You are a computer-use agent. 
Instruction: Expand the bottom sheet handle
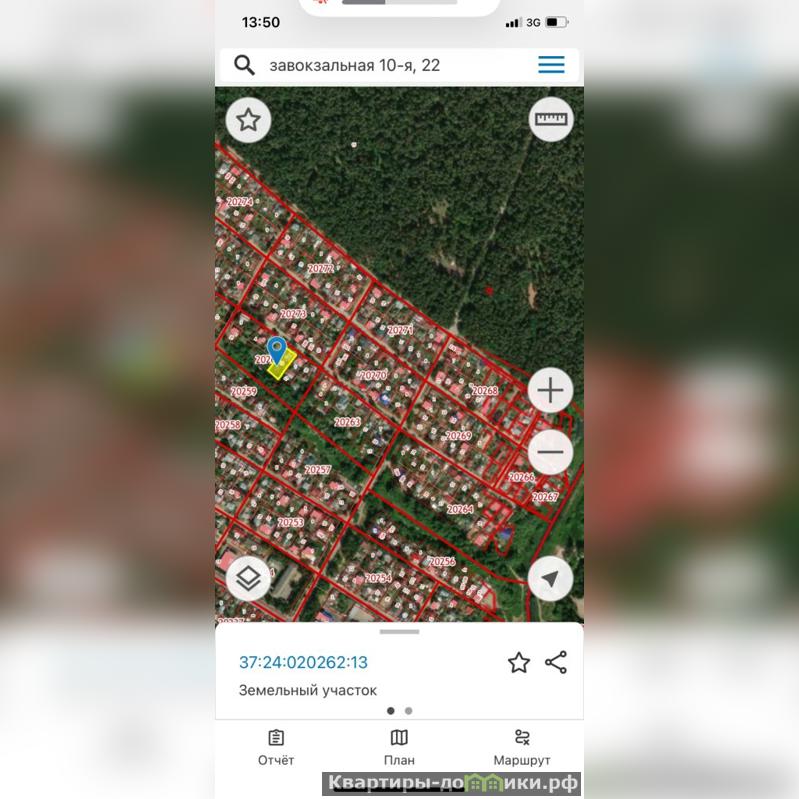(399, 632)
